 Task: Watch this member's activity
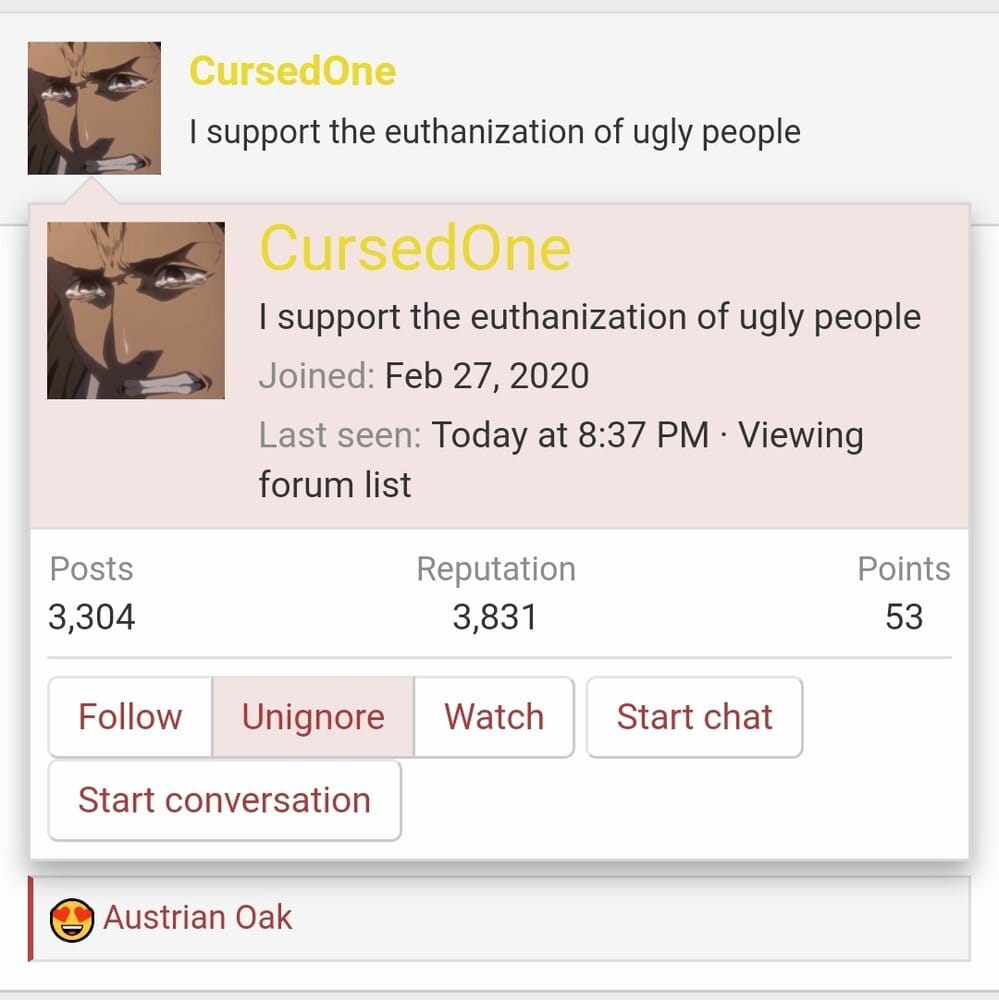[494, 717]
